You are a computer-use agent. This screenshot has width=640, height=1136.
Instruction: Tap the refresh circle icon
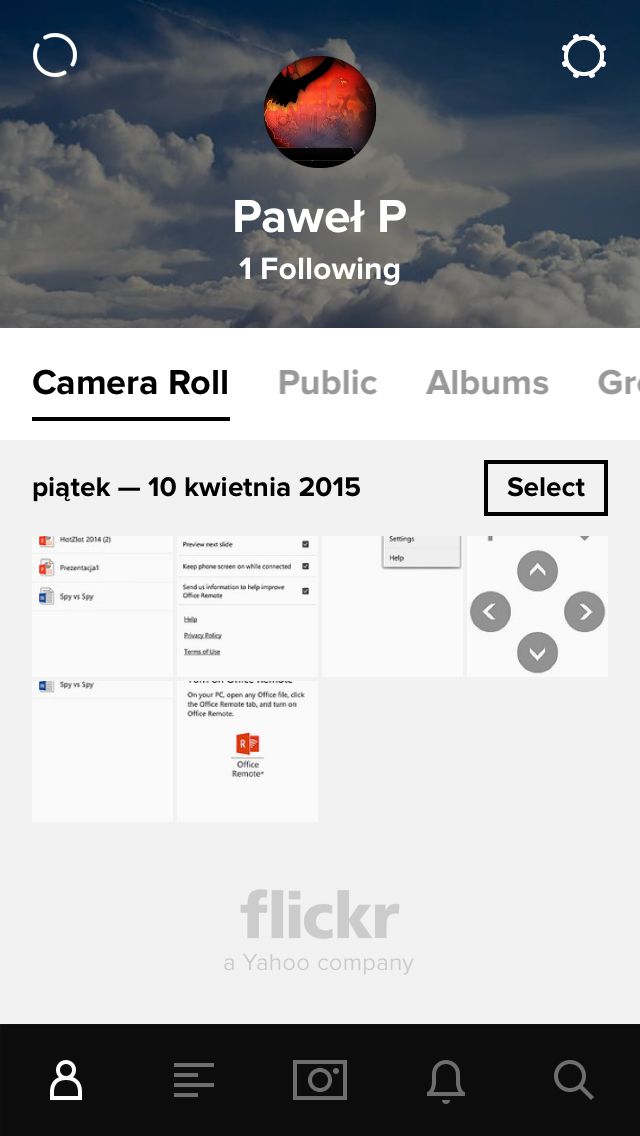(x=55, y=55)
